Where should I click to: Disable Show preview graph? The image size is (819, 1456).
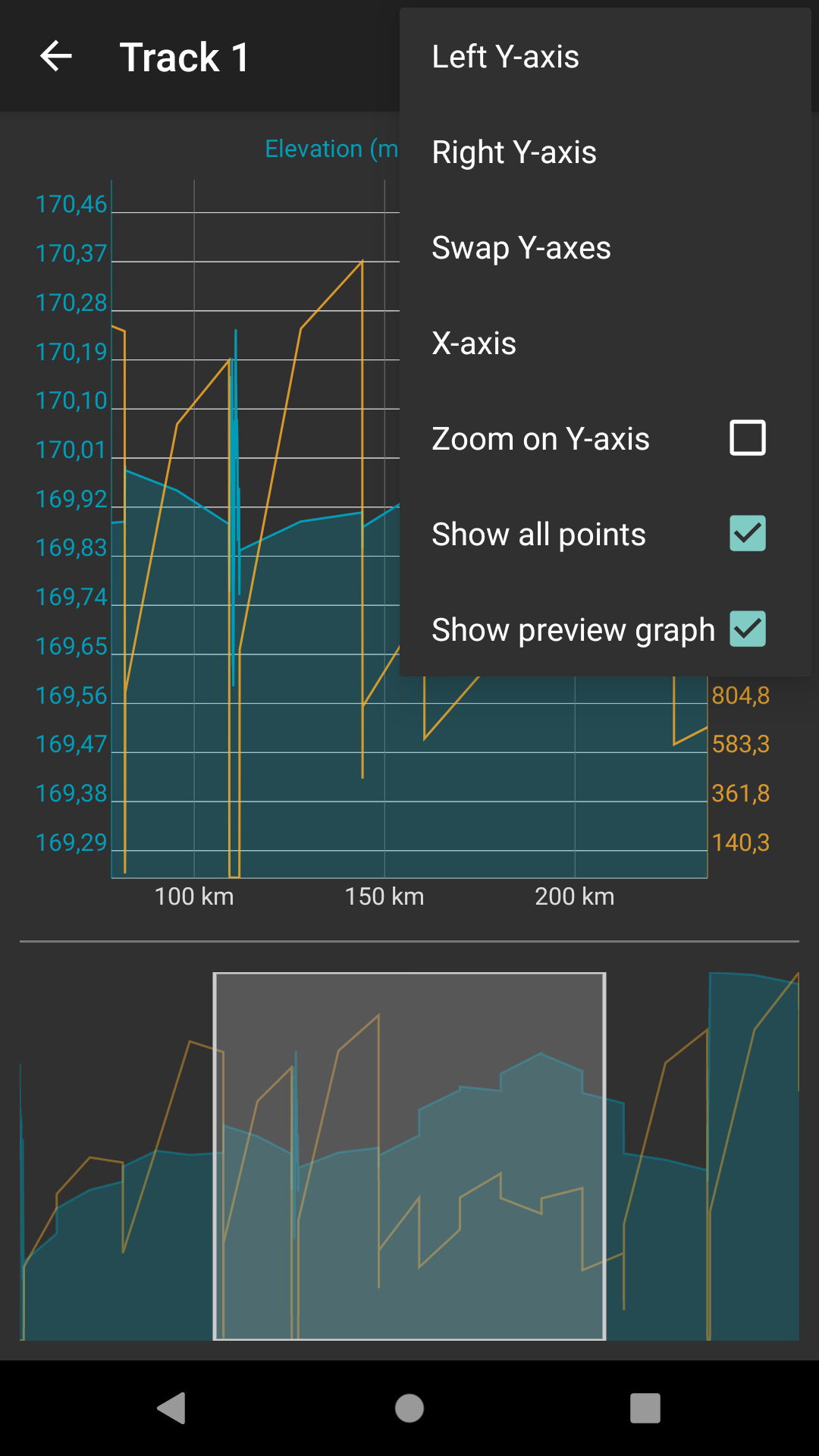tap(747, 629)
